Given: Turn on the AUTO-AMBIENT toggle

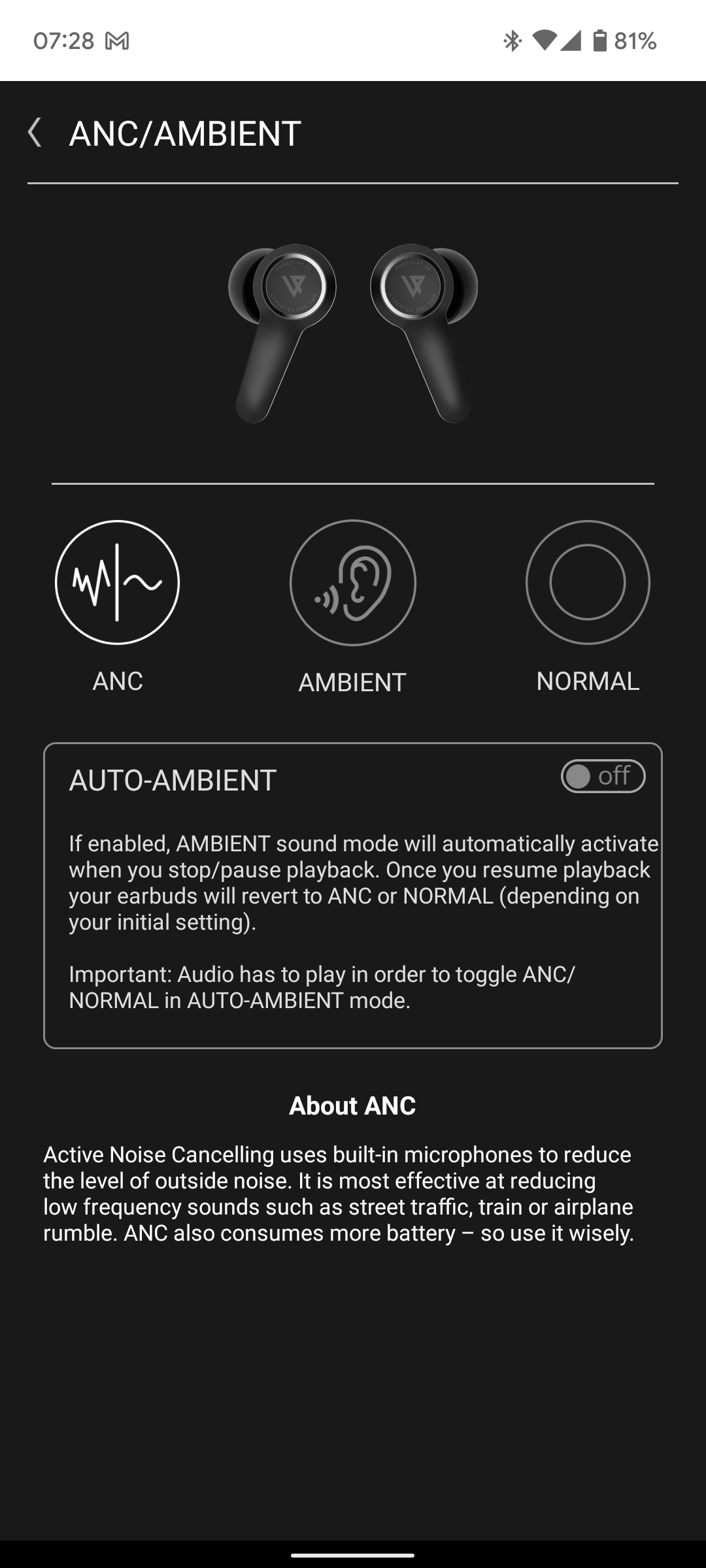Looking at the screenshot, I should [x=602, y=777].
